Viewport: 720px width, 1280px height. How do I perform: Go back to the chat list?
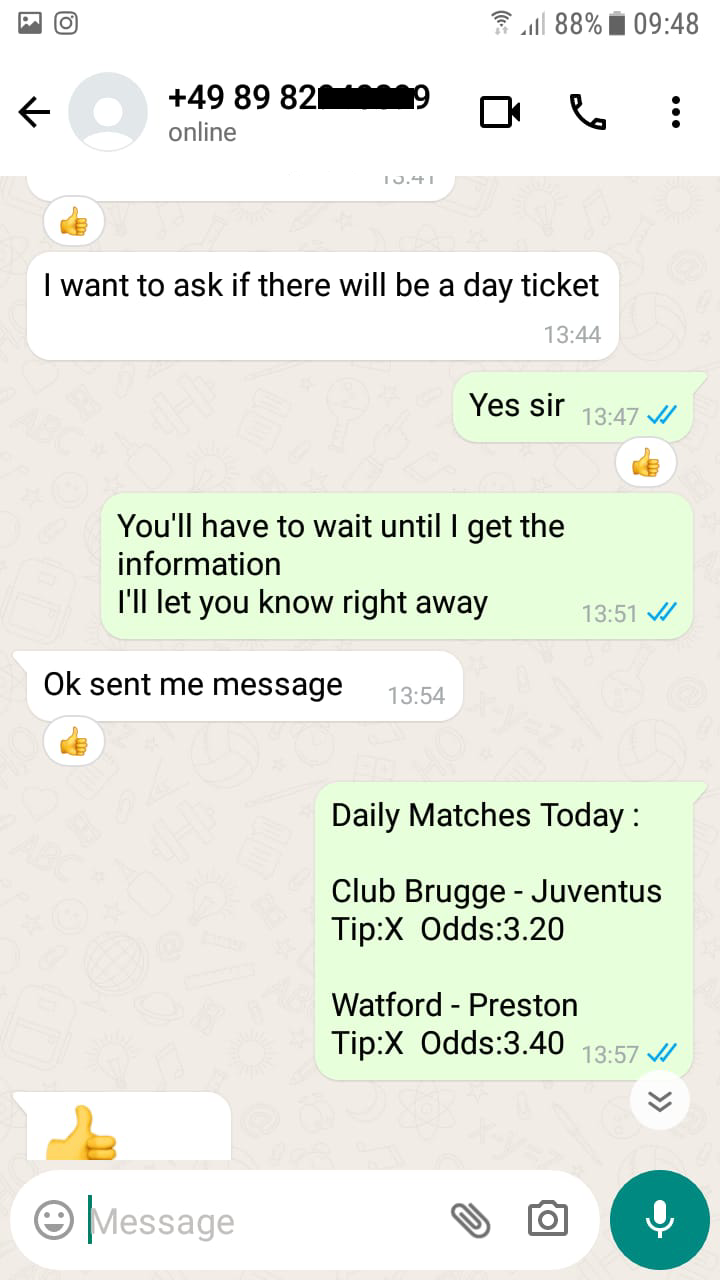pos(34,112)
